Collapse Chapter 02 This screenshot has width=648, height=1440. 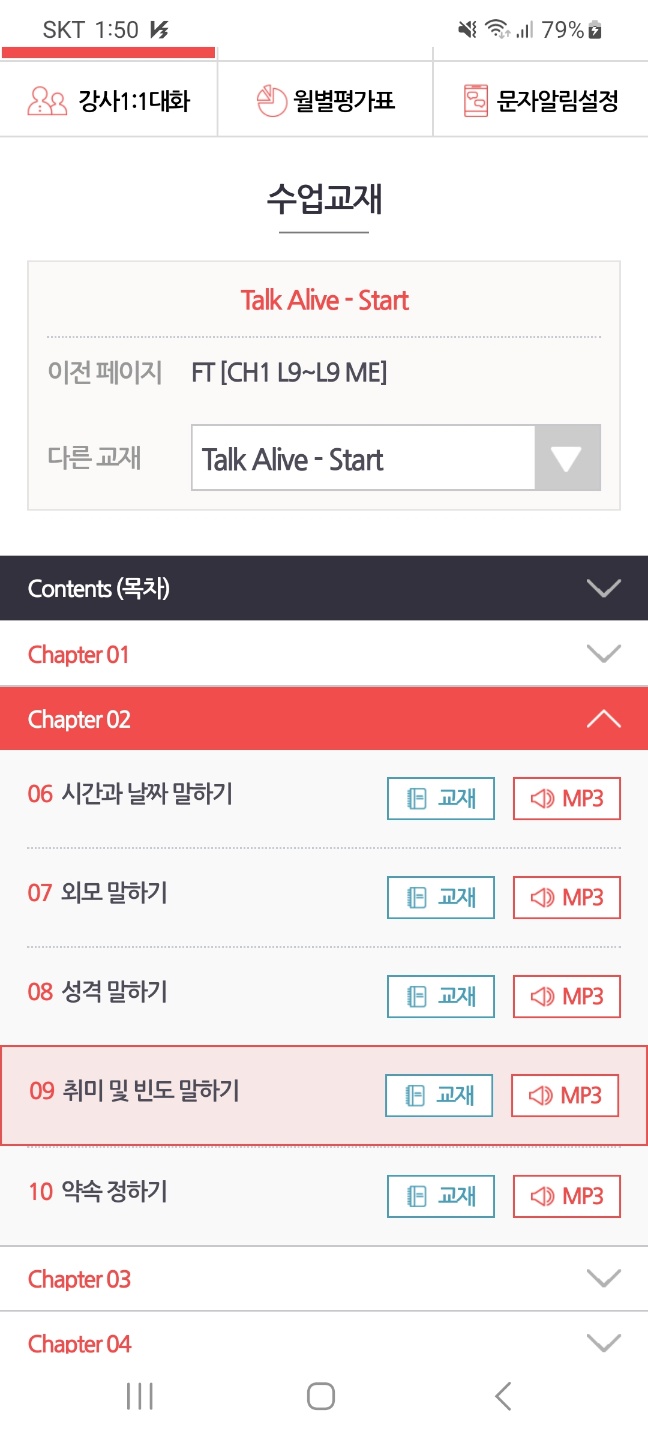[324, 719]
